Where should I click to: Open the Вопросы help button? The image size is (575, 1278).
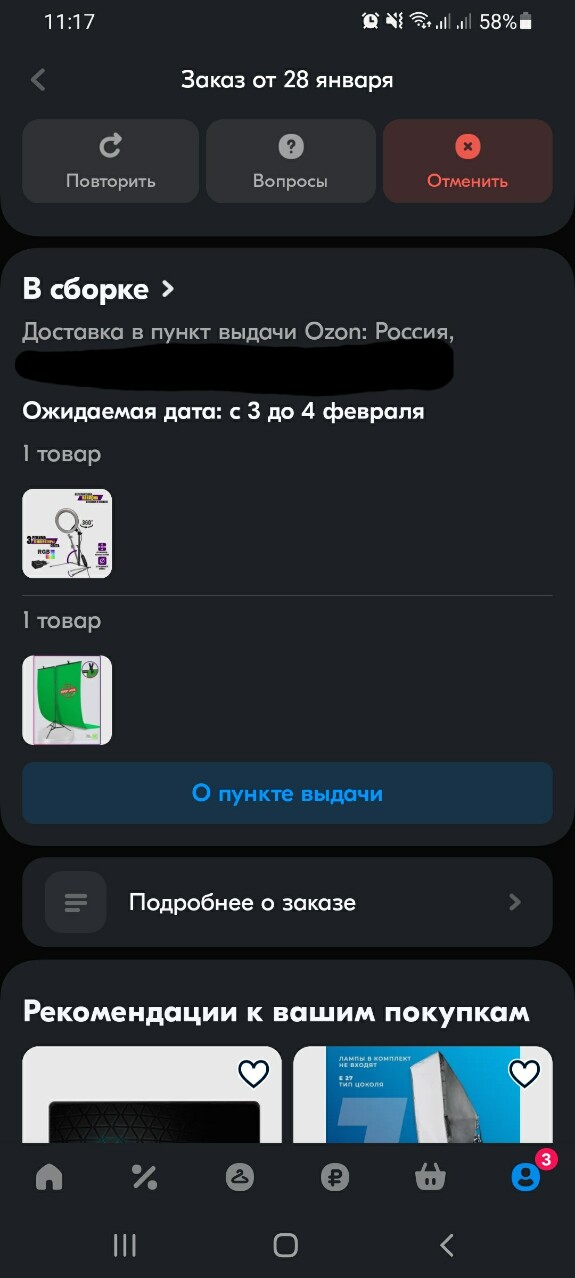coord(291,162)
